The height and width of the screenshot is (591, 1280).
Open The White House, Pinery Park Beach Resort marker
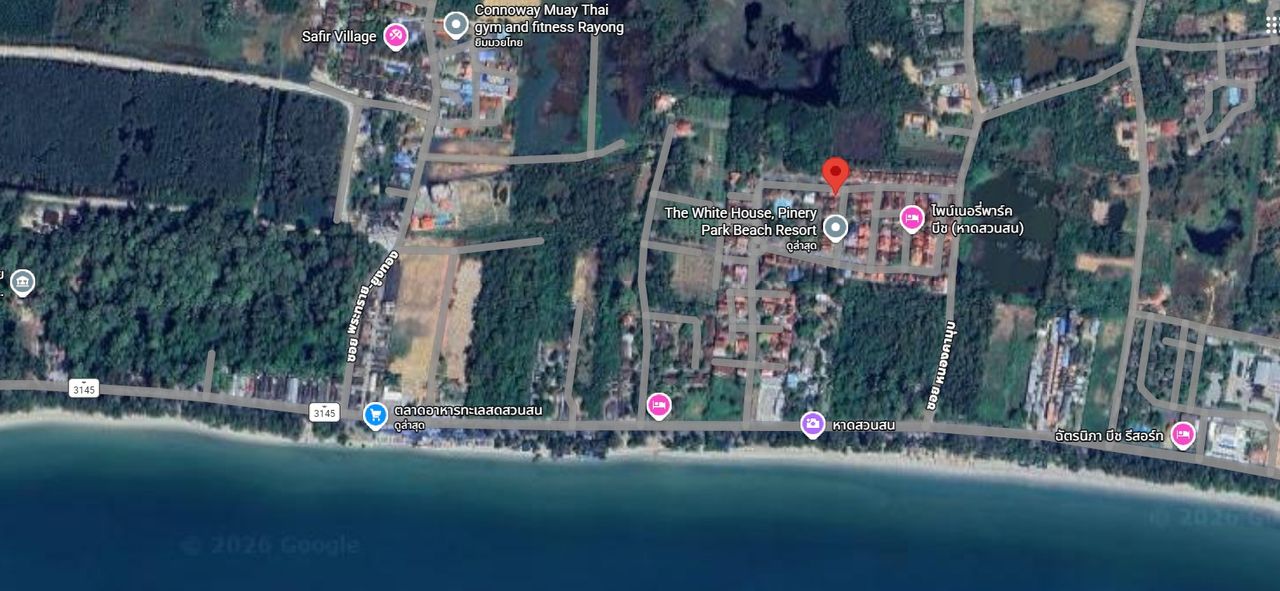835,228
